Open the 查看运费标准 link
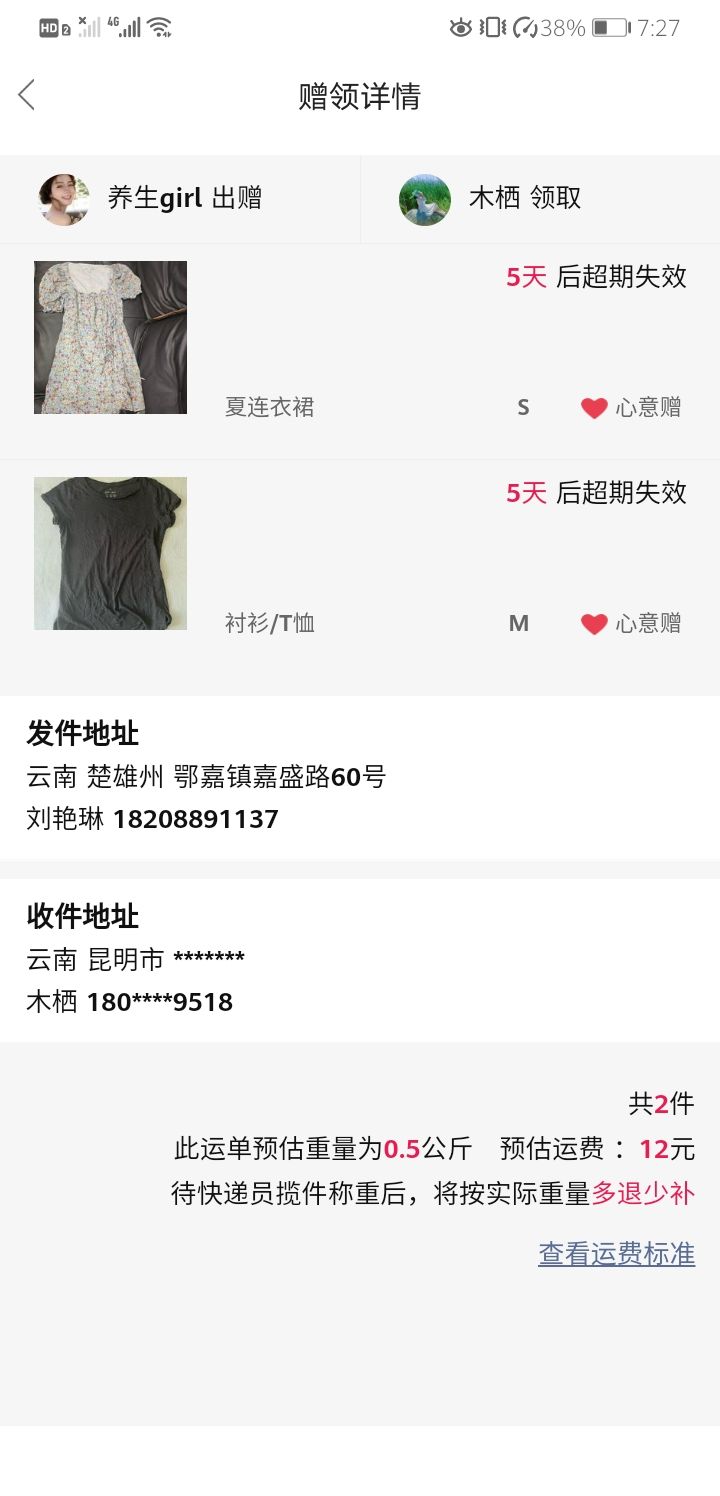This screenshot has height=1496, width=720. coord(616,1254)
